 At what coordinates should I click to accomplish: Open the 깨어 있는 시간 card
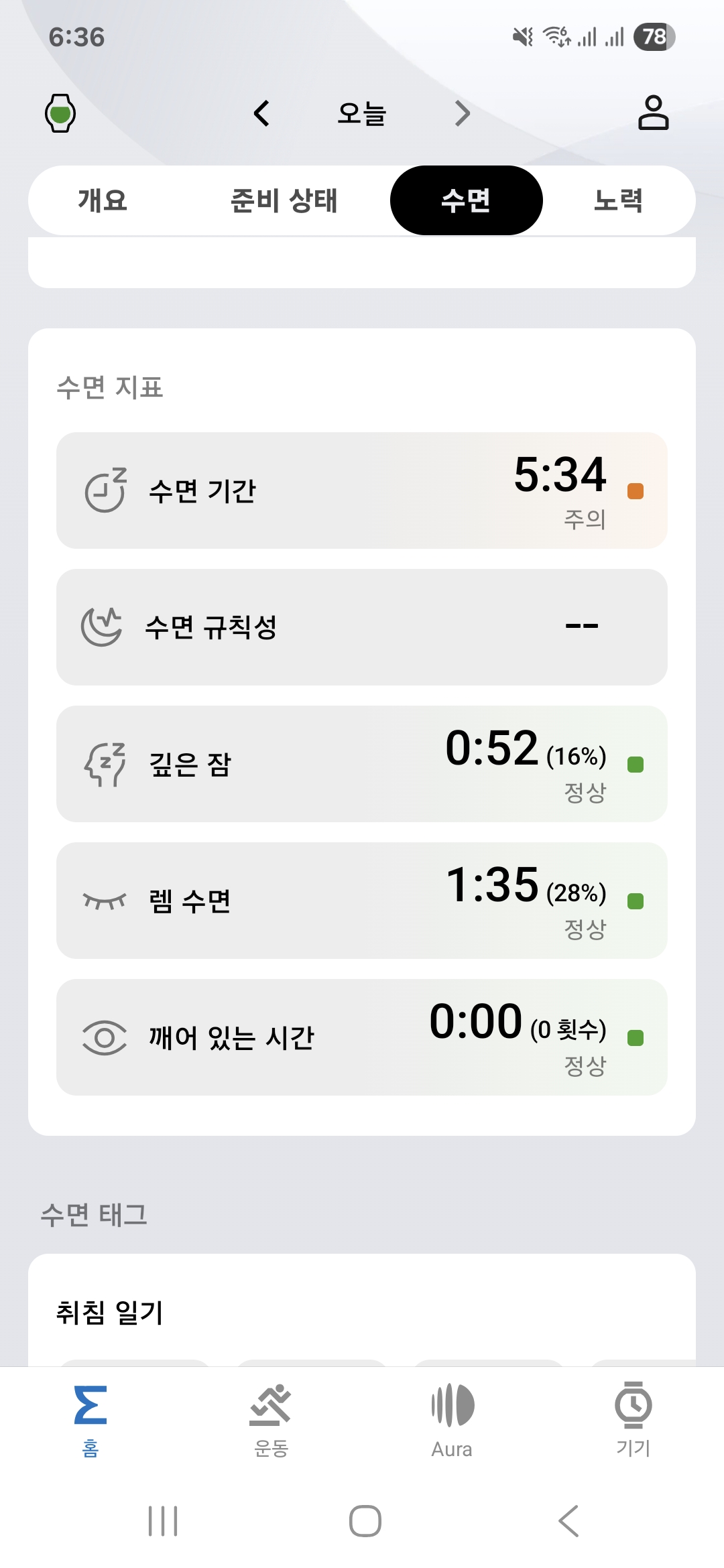pos(362,1037)
